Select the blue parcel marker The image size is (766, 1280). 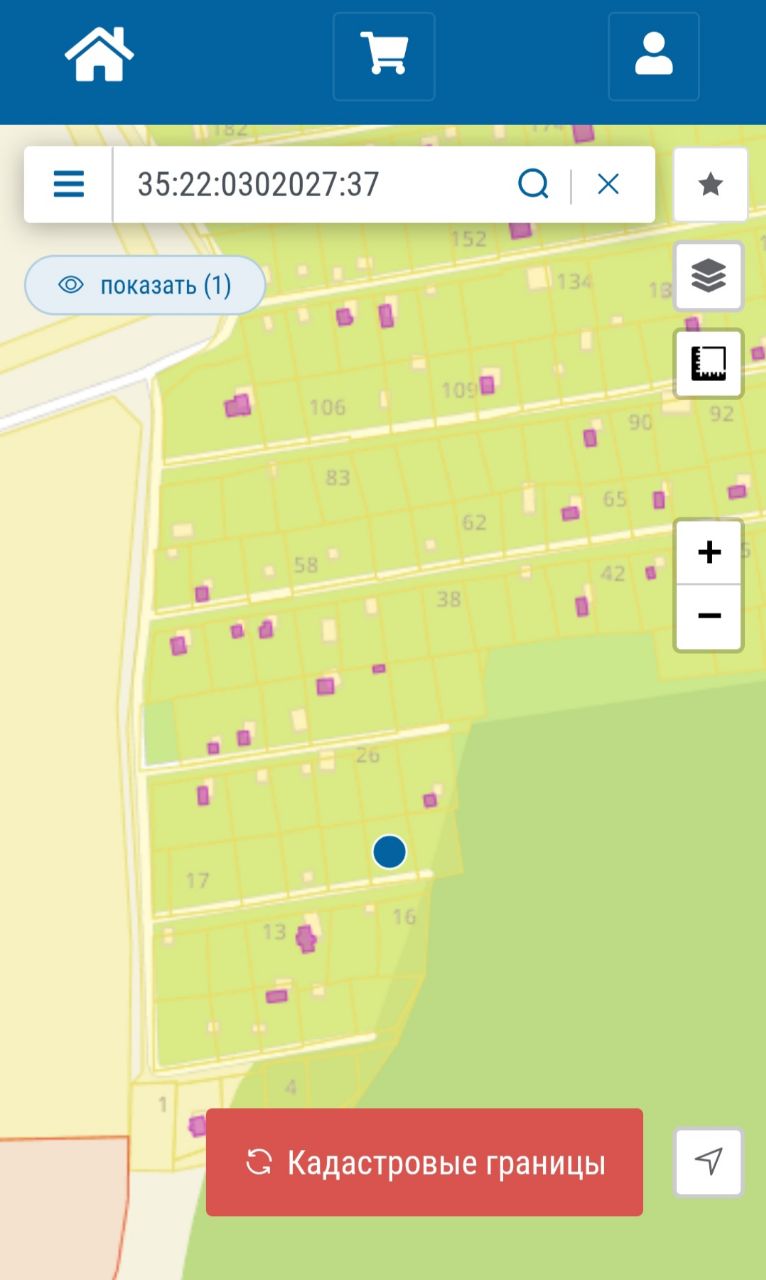(x=389, y=852)
